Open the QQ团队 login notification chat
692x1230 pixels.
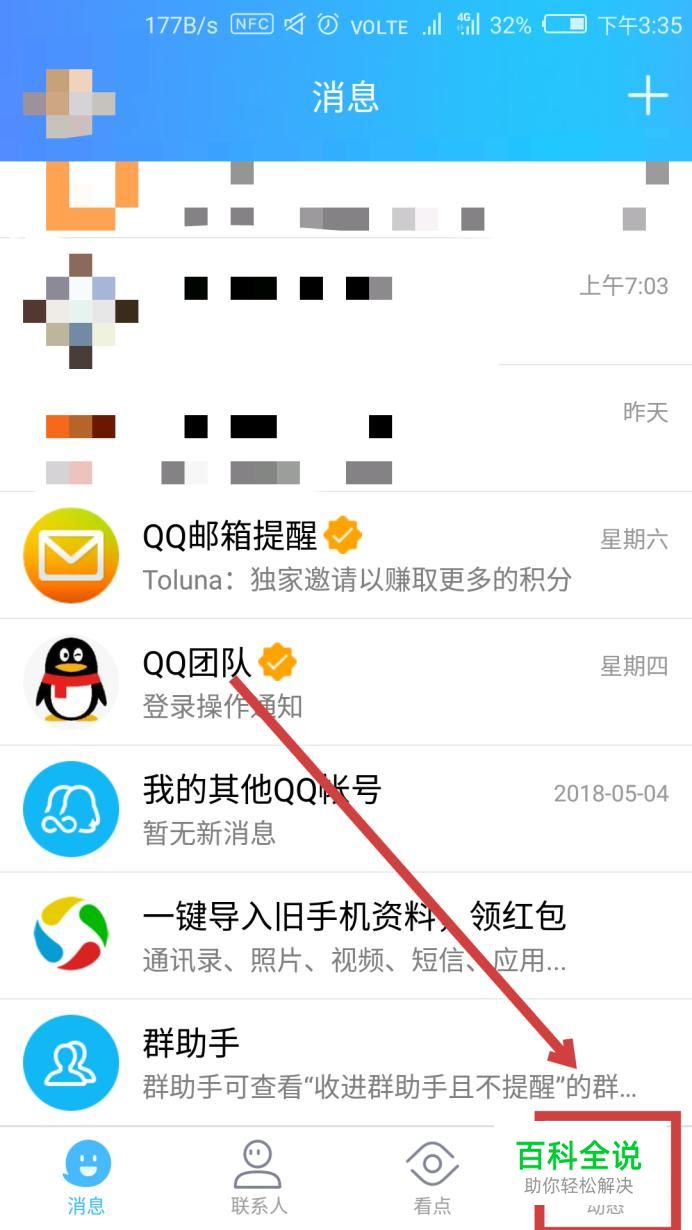point(345,682)
